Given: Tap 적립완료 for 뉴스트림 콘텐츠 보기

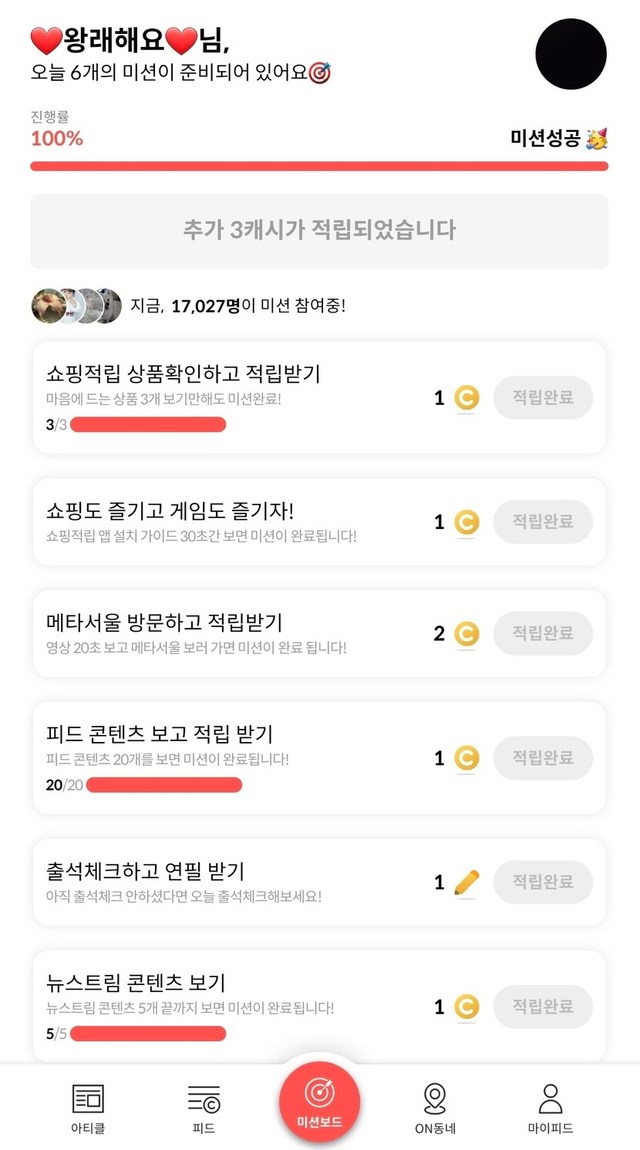Looking at the screenshot, I should [543, 1007].
